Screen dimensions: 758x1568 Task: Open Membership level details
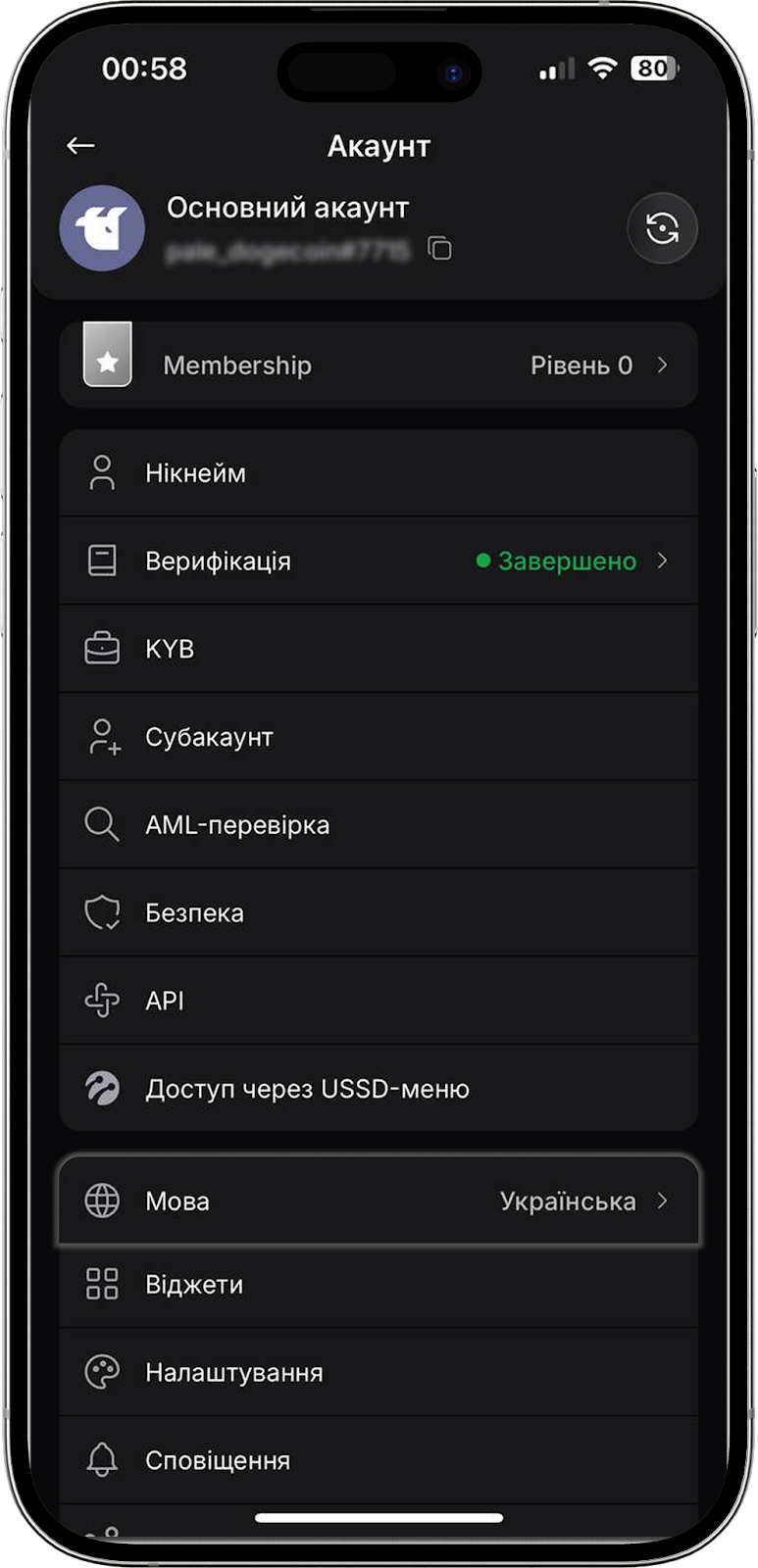coord(379,366)
